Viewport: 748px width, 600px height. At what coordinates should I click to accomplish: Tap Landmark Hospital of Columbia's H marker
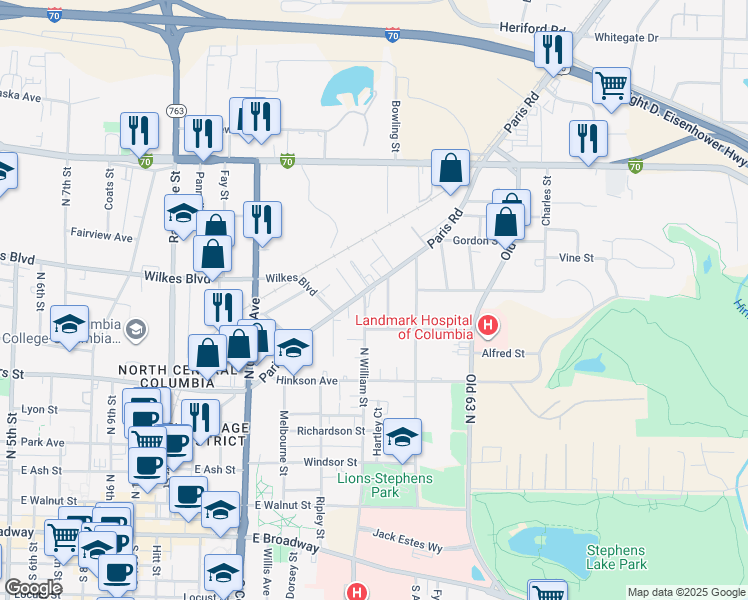point(488,327)
